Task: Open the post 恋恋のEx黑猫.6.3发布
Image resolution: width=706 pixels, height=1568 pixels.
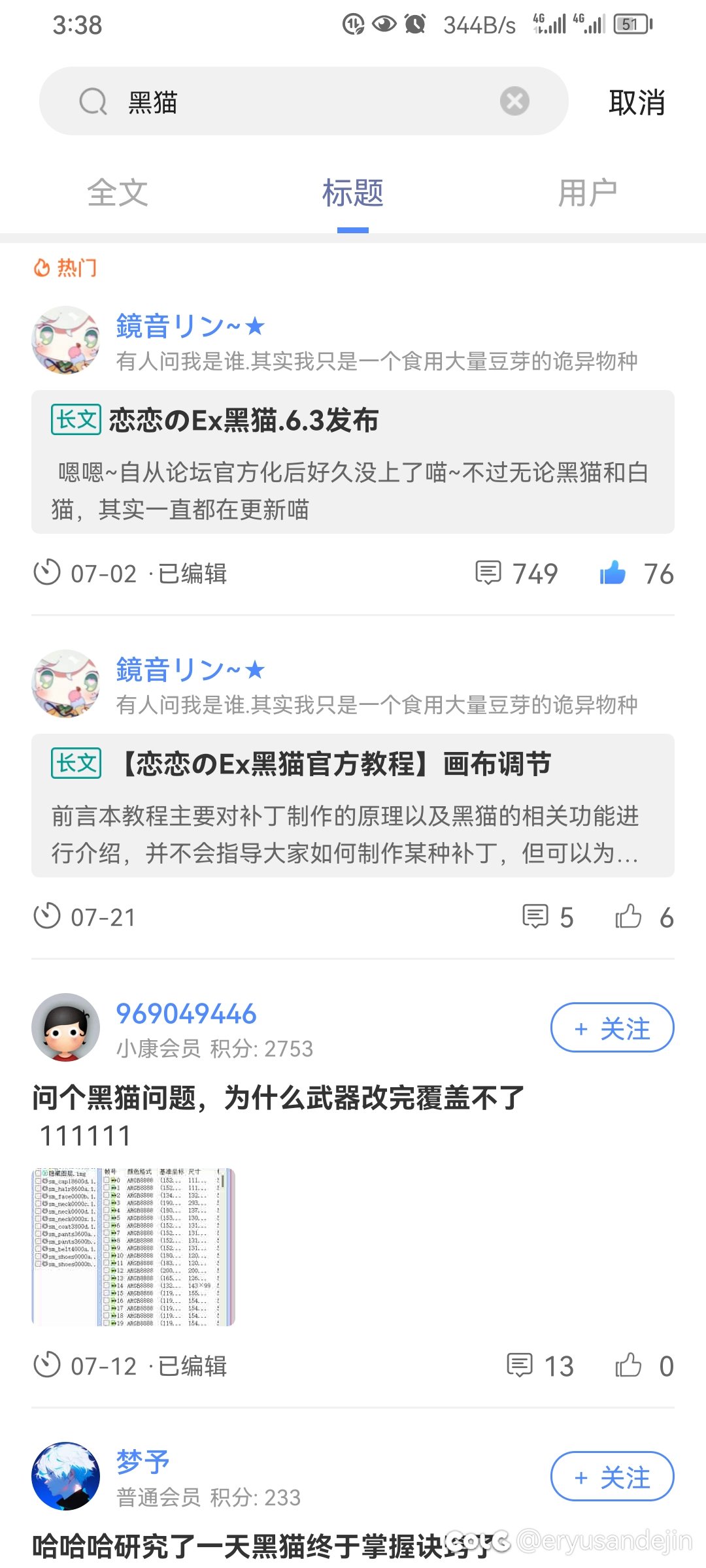Action: (x=243, y=420)
